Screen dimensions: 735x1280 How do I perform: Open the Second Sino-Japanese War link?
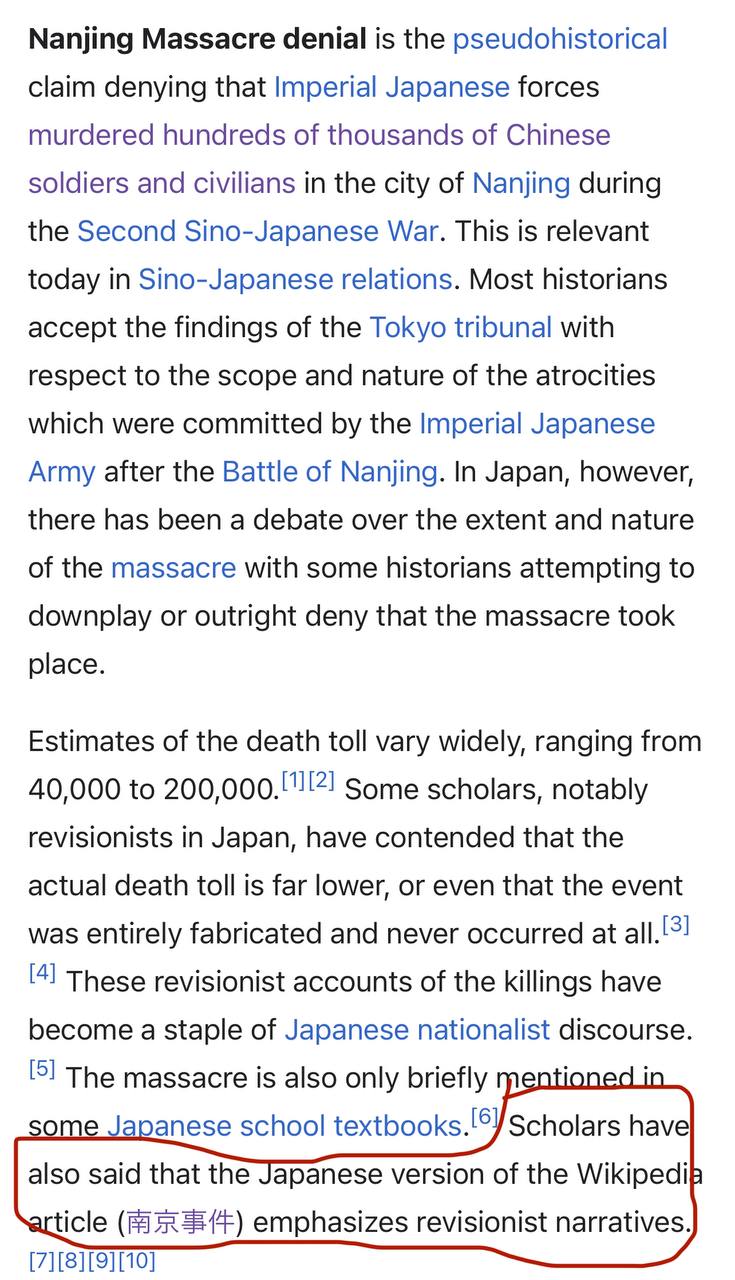(x=258, y=231)
